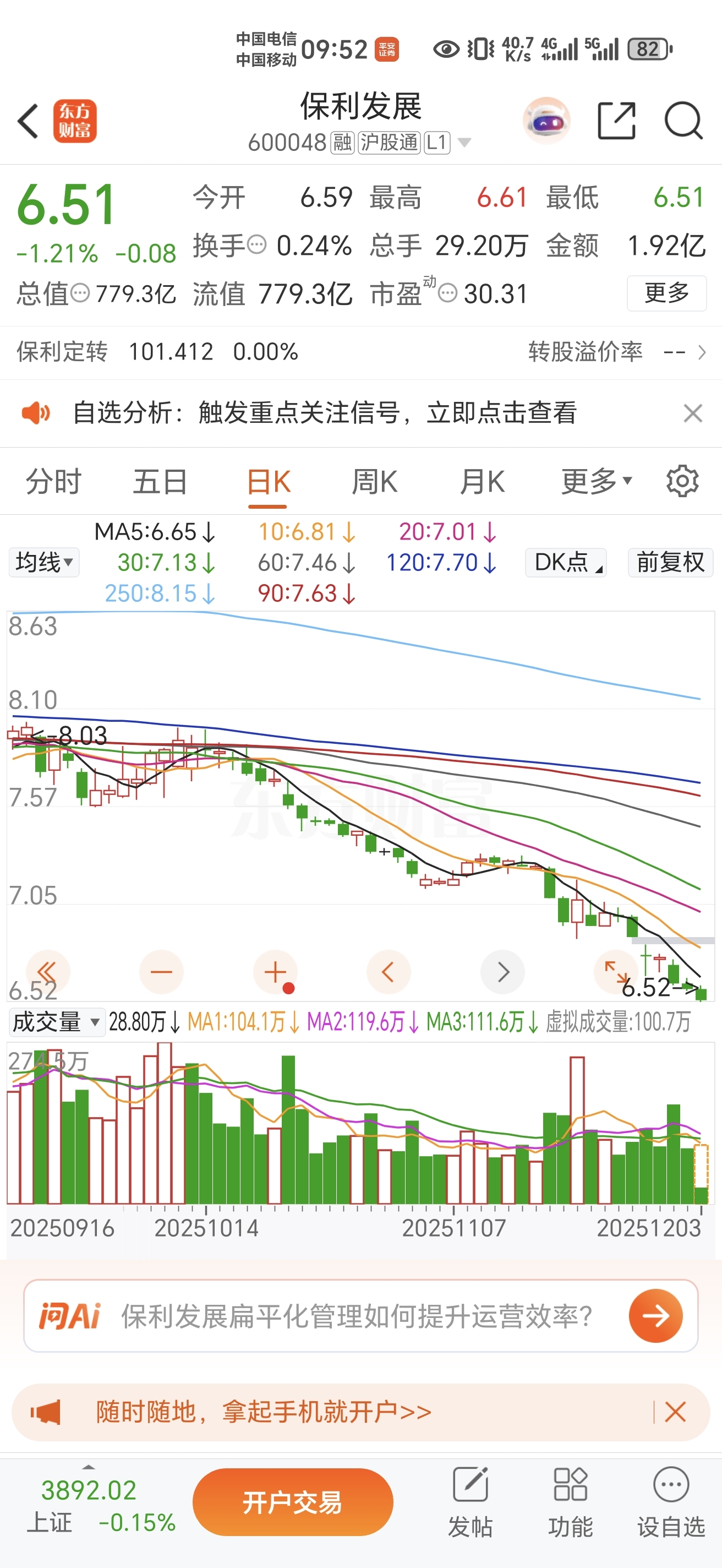Switch to the 五日 chart tab
The height and width of the screenshot is (1568, 722).
(x=161, y=482)
